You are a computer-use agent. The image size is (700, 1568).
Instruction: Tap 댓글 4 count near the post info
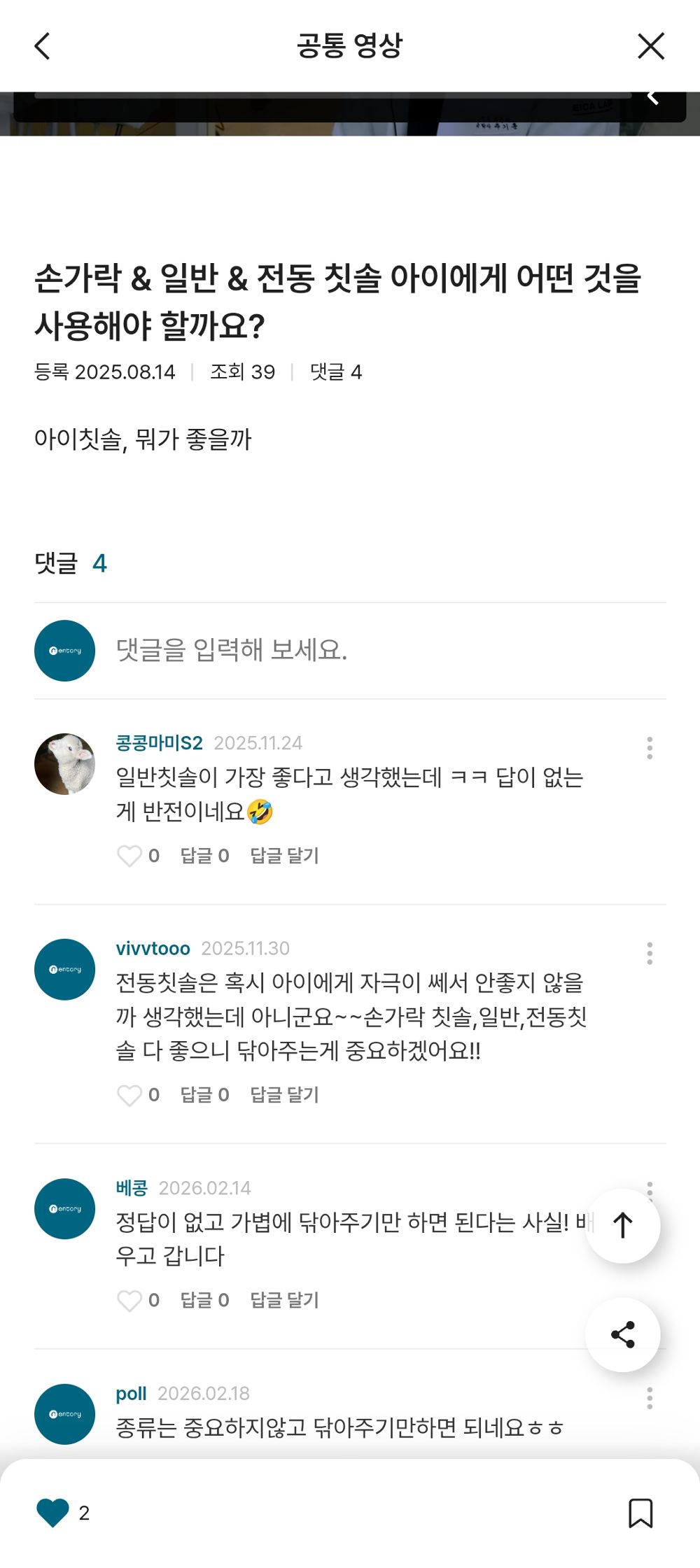pyautogui.click(x=337, y=372)
